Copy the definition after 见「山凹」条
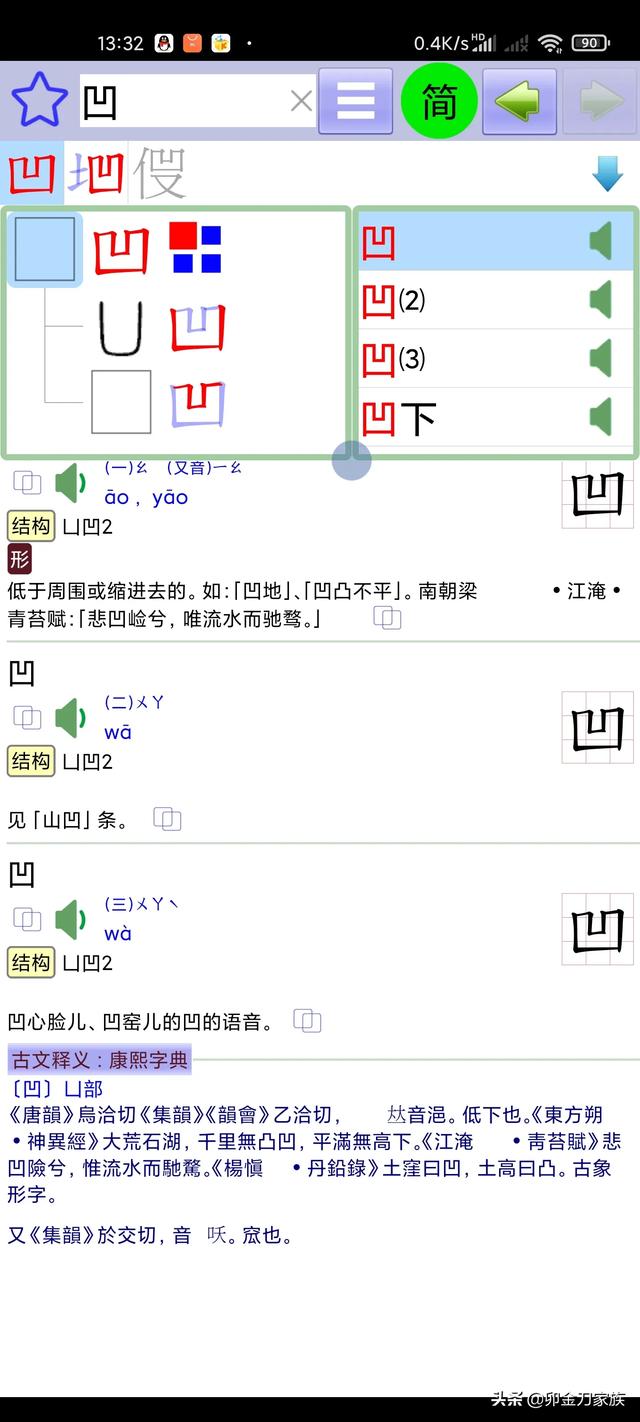Screen dimensions: 640x1422 tap(167, 820)
